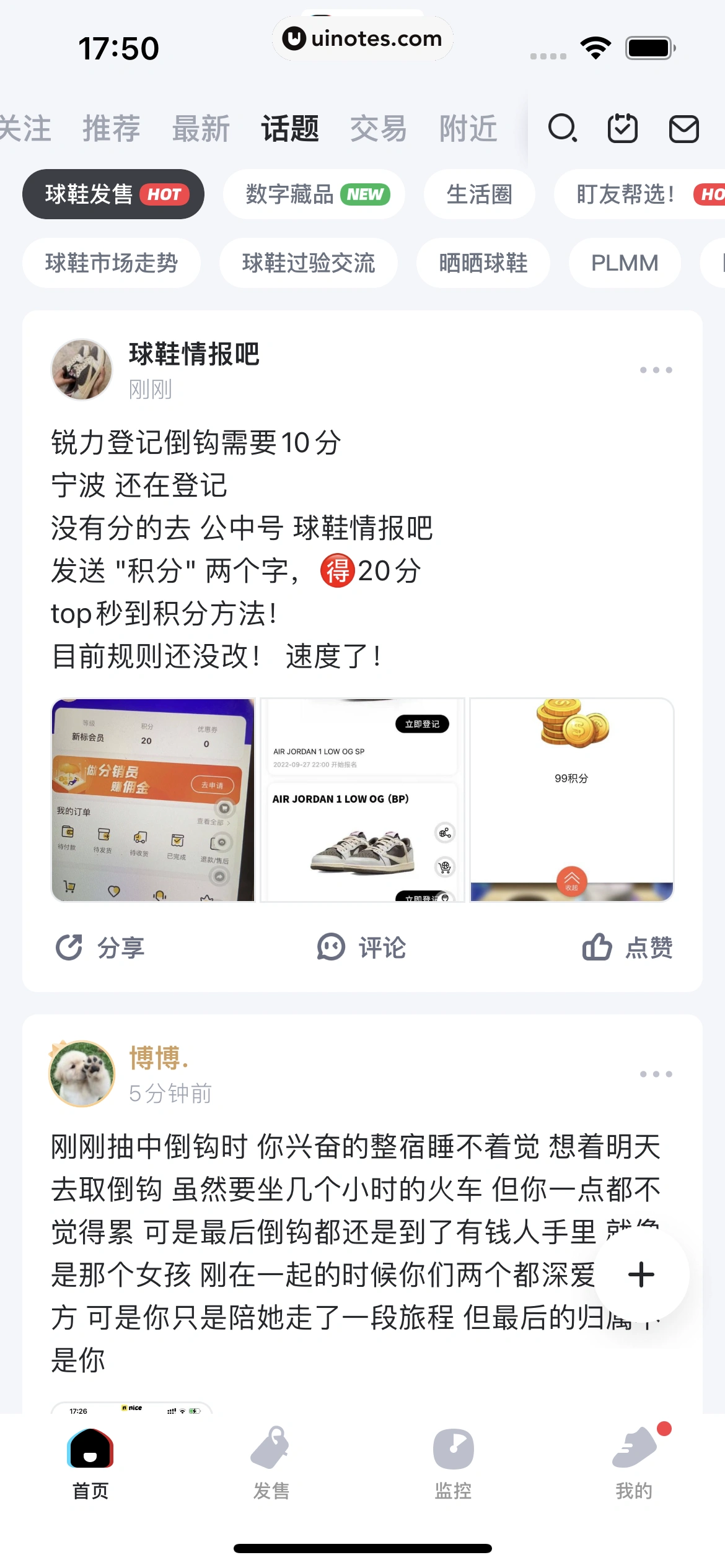Switch to the 交易 tab
Viewport: 725px width, 1568px height.
click(x=379, y=129)
